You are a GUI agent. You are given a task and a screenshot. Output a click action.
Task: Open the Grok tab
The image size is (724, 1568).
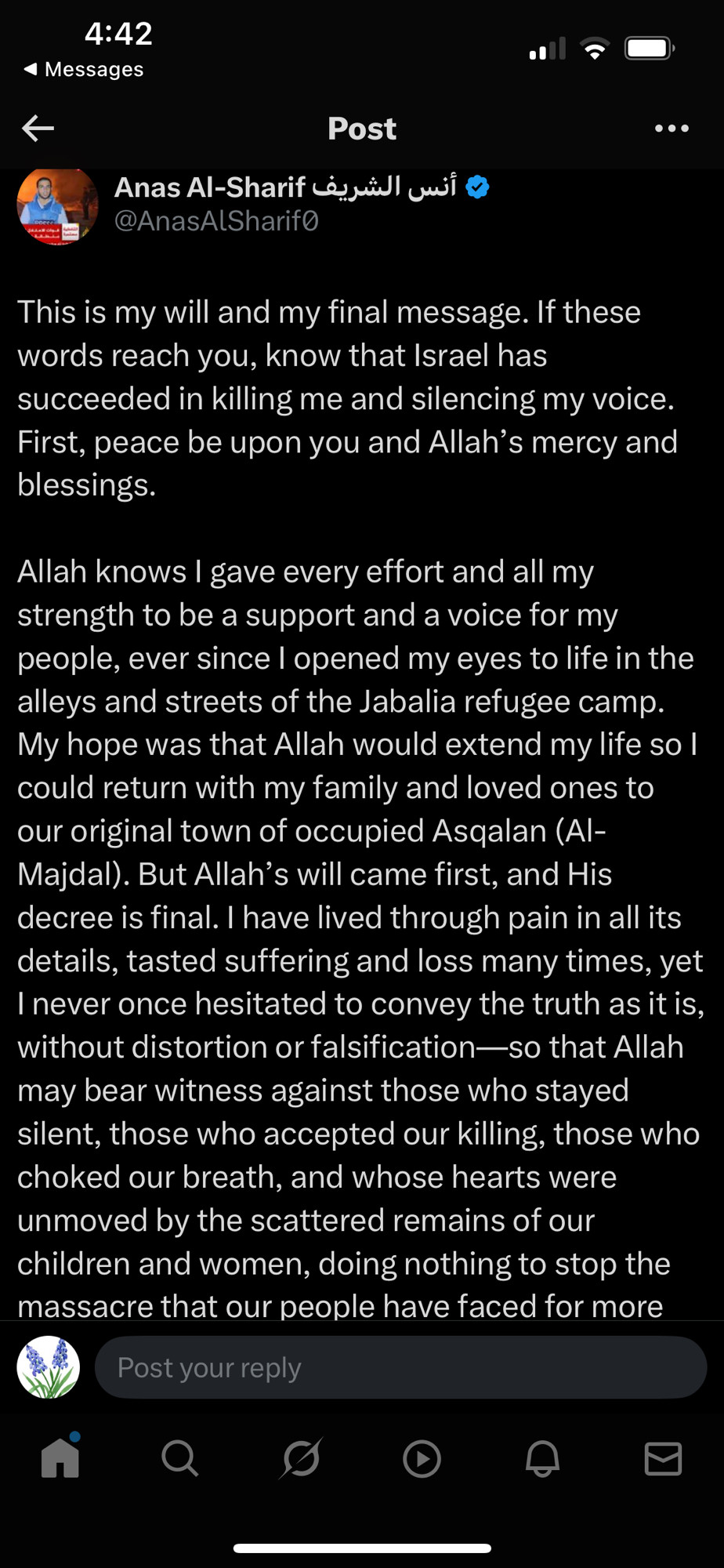(x=301, y=1459)
